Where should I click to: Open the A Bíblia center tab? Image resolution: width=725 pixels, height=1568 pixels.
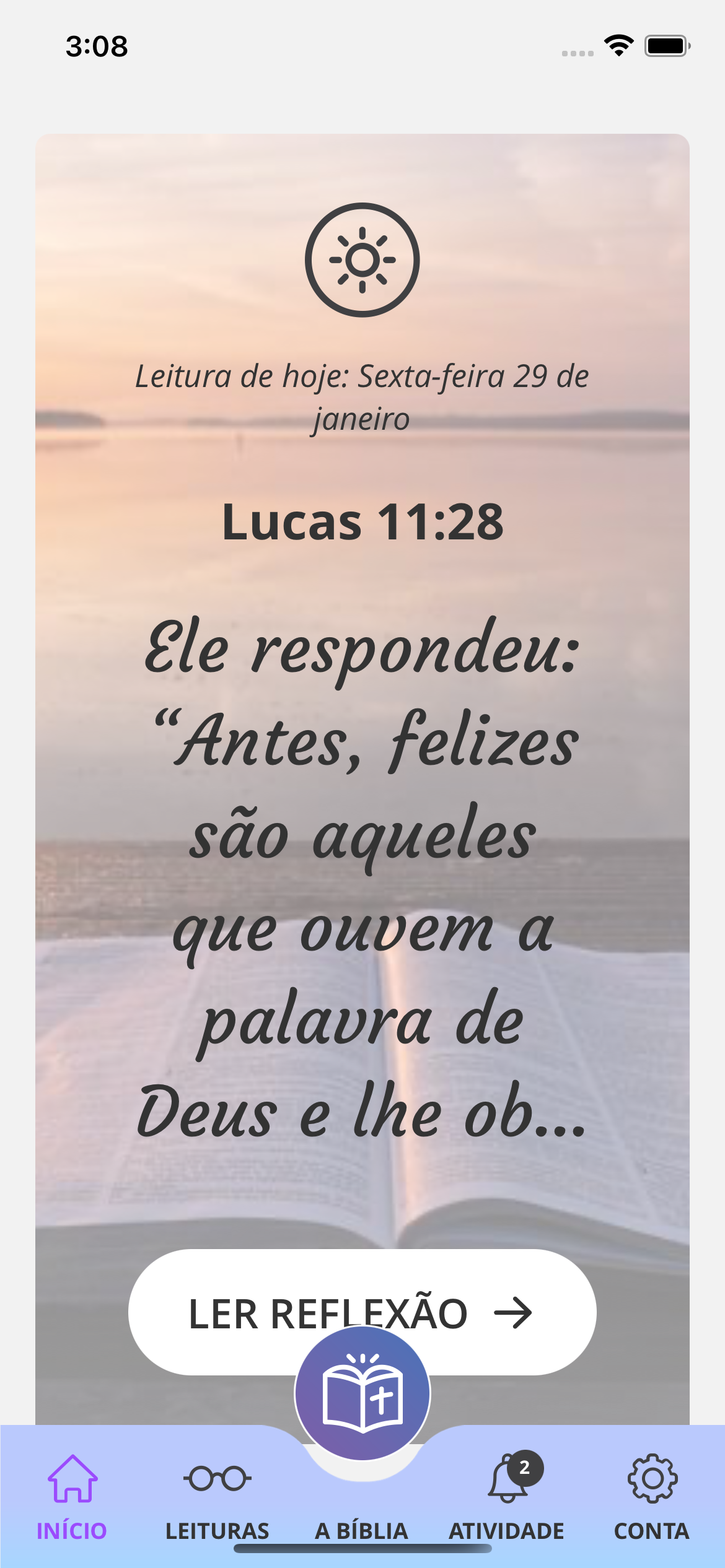click(362, 1393)
